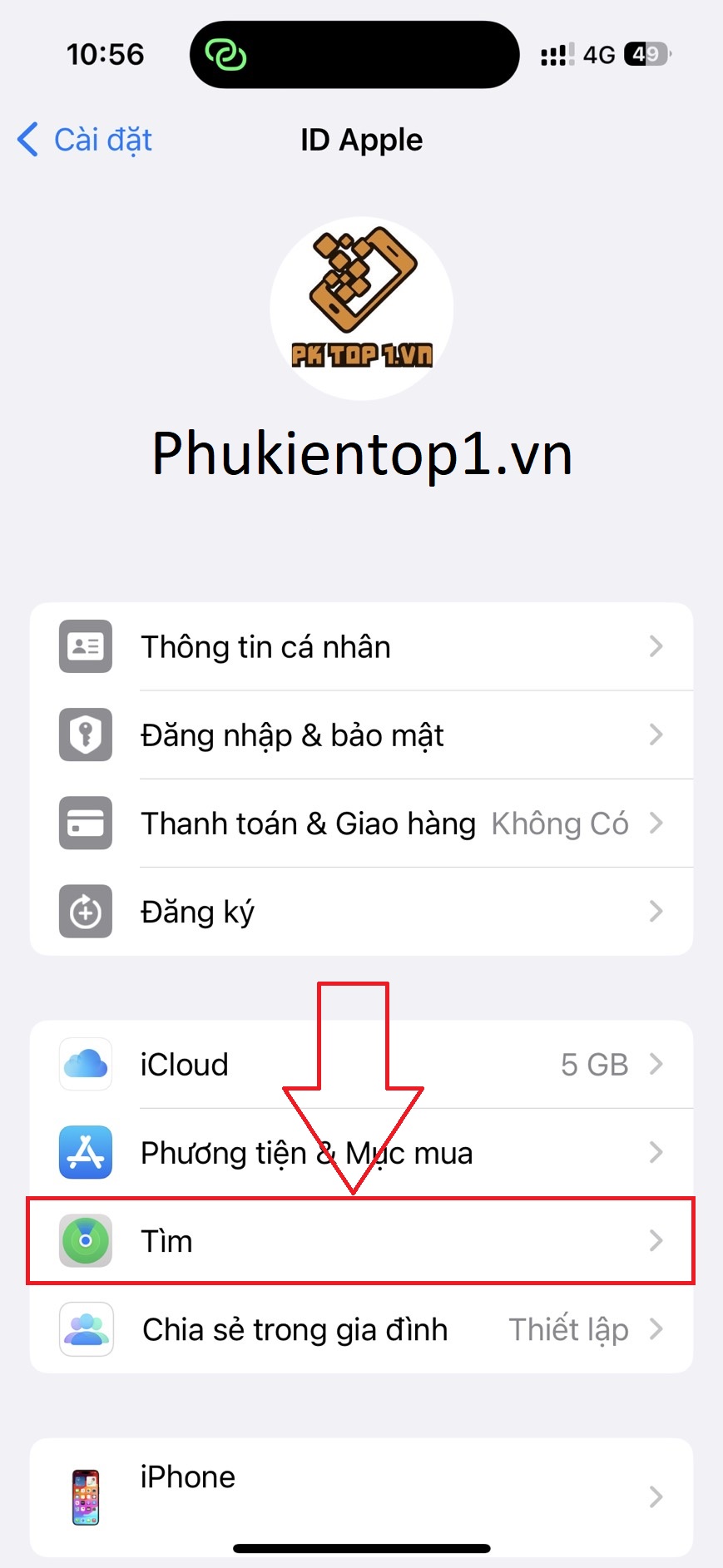Image resolution: width=723 pixels, height=1568 pixels.
Task: Set up Chia sẻ trong gia đình
Action: click(x=361, y=1329)
